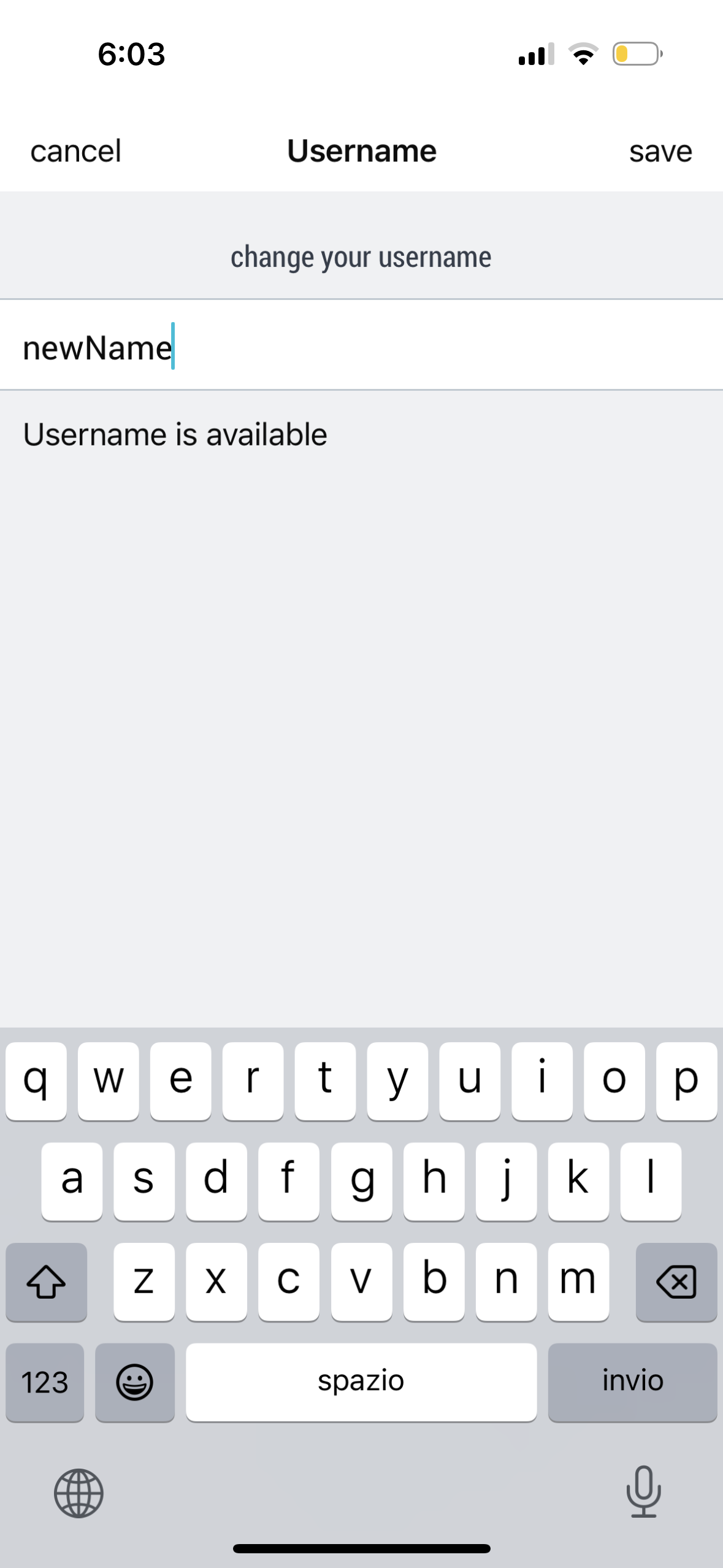Hit the backspace key

[x=676, y=1282]
